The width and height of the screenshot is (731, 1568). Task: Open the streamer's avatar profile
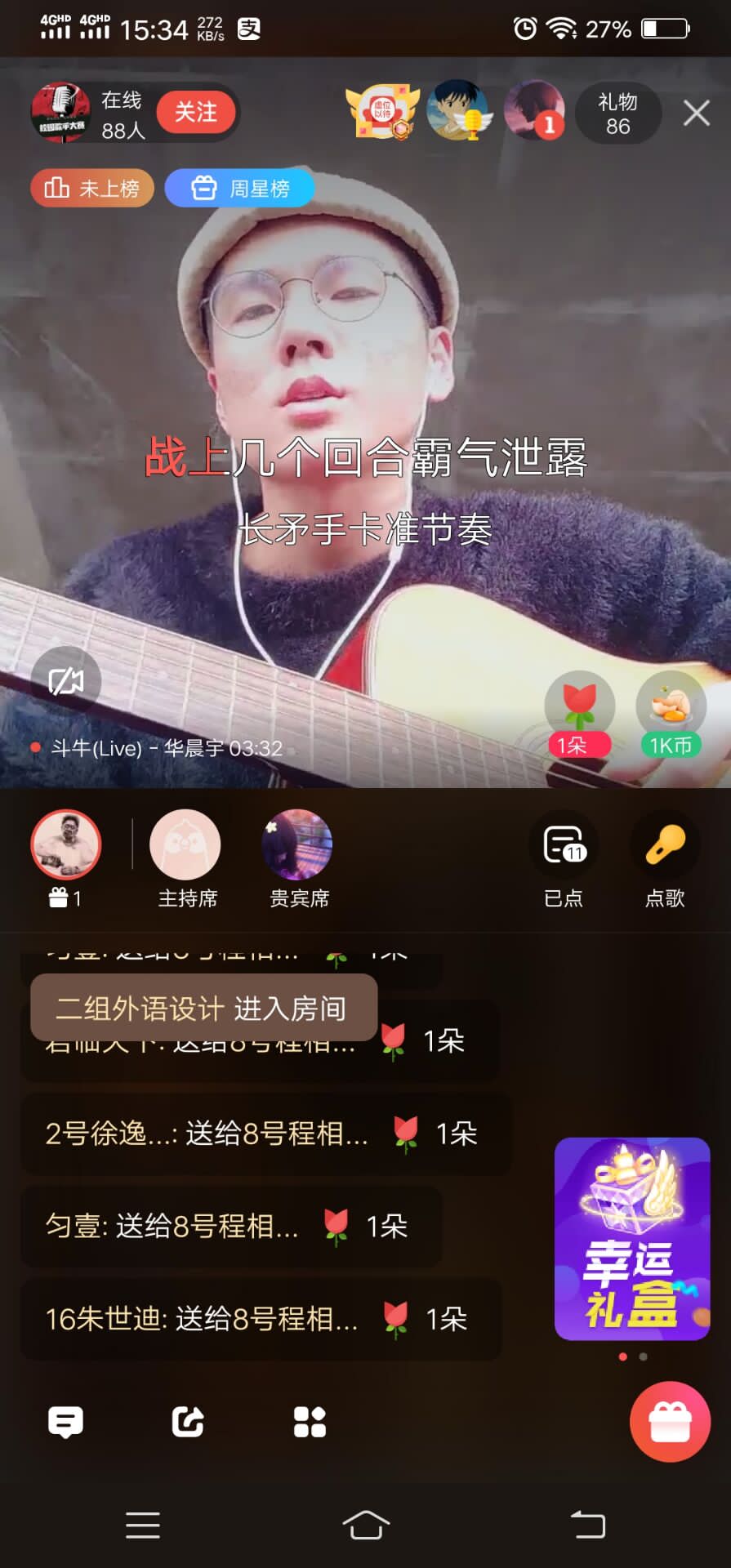pos(60,113)
